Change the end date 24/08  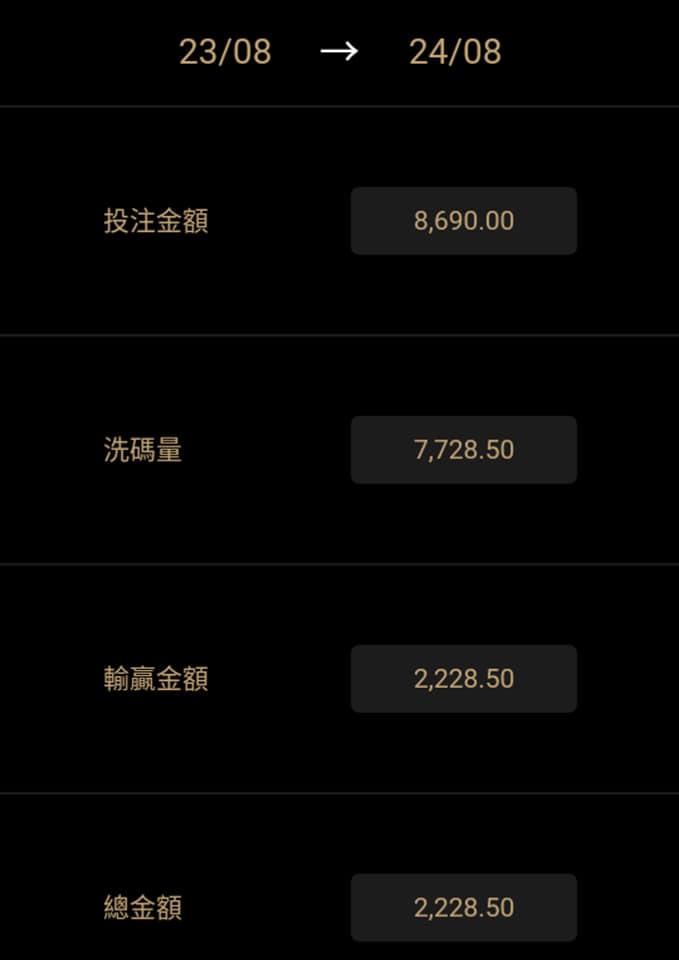[x=455, y=52]
